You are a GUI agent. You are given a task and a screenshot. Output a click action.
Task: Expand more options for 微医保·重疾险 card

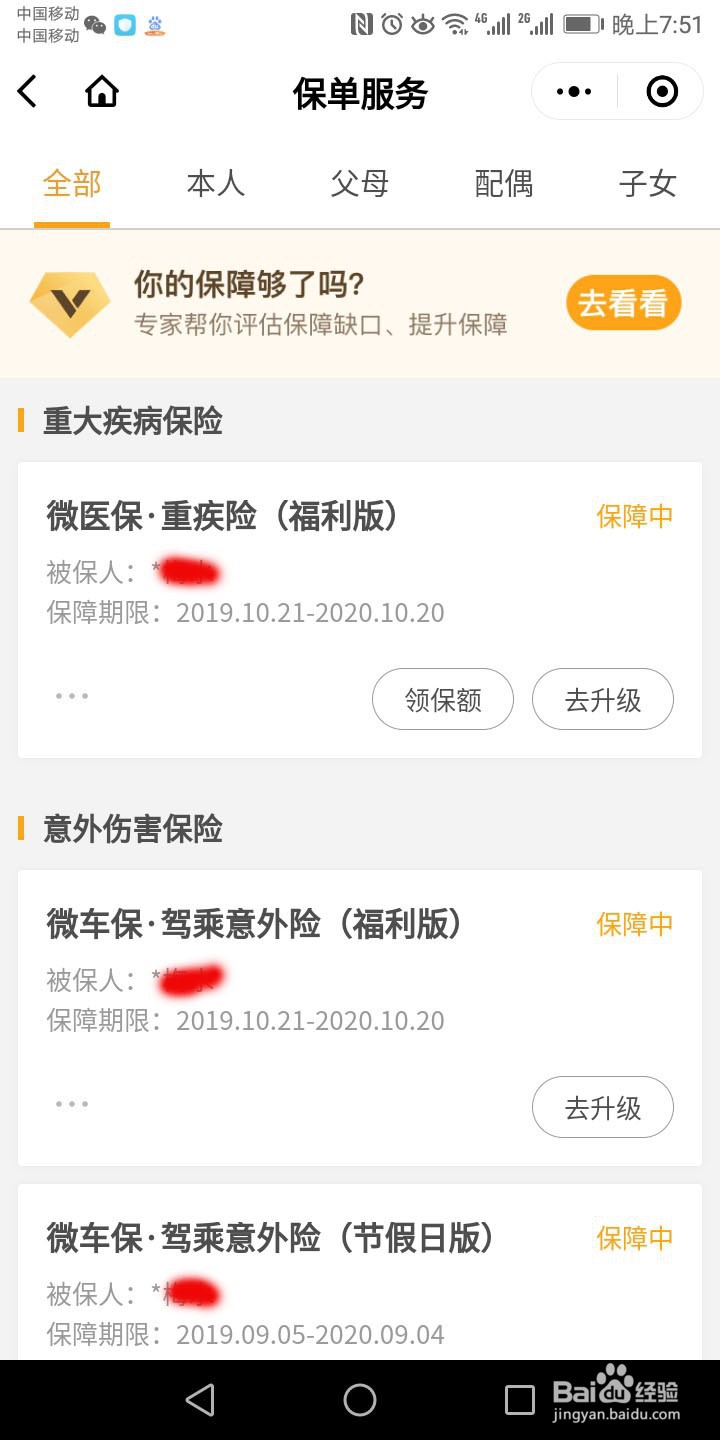71,696
